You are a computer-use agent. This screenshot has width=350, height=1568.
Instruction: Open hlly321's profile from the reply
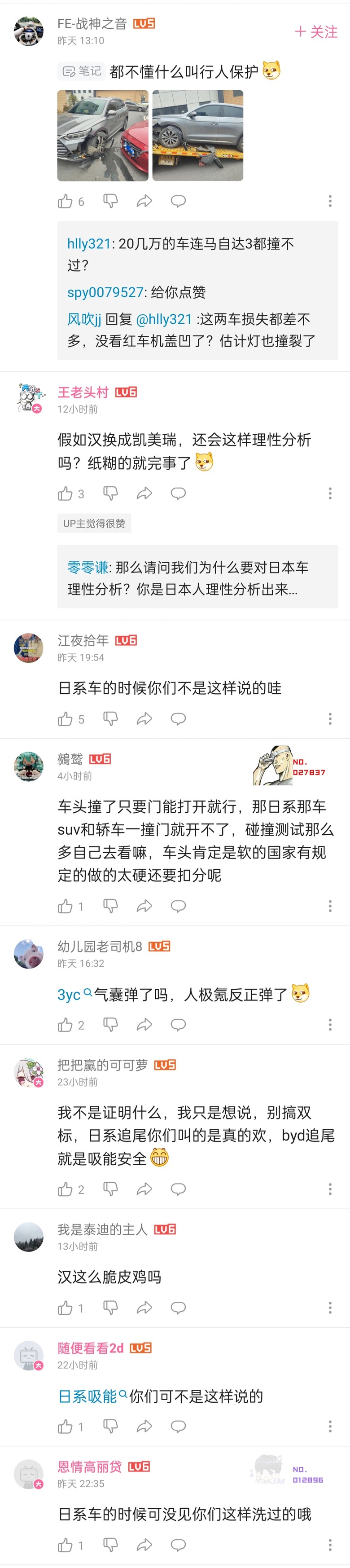[89, 244]
